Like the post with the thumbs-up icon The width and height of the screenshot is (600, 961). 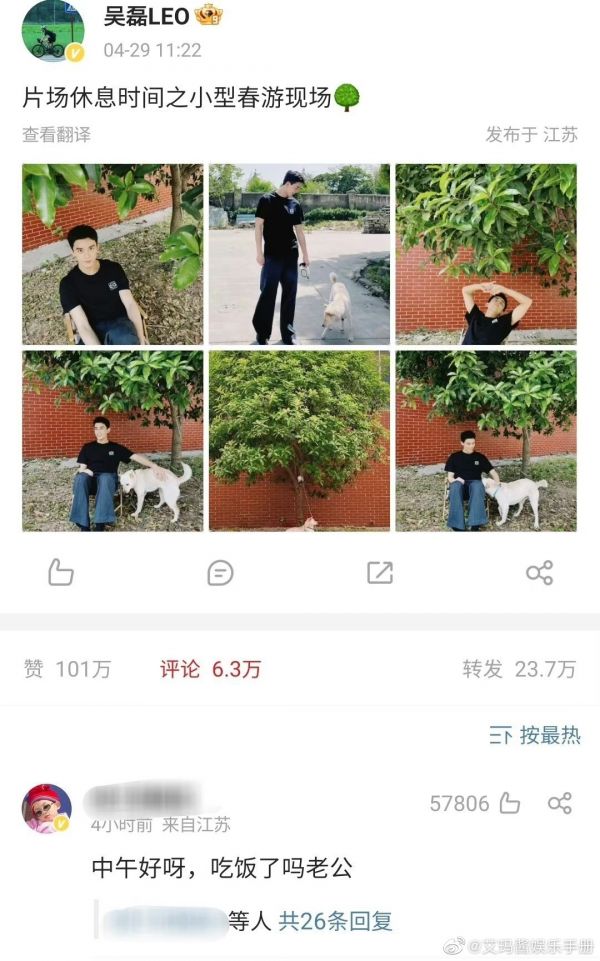tap(61, 572)
